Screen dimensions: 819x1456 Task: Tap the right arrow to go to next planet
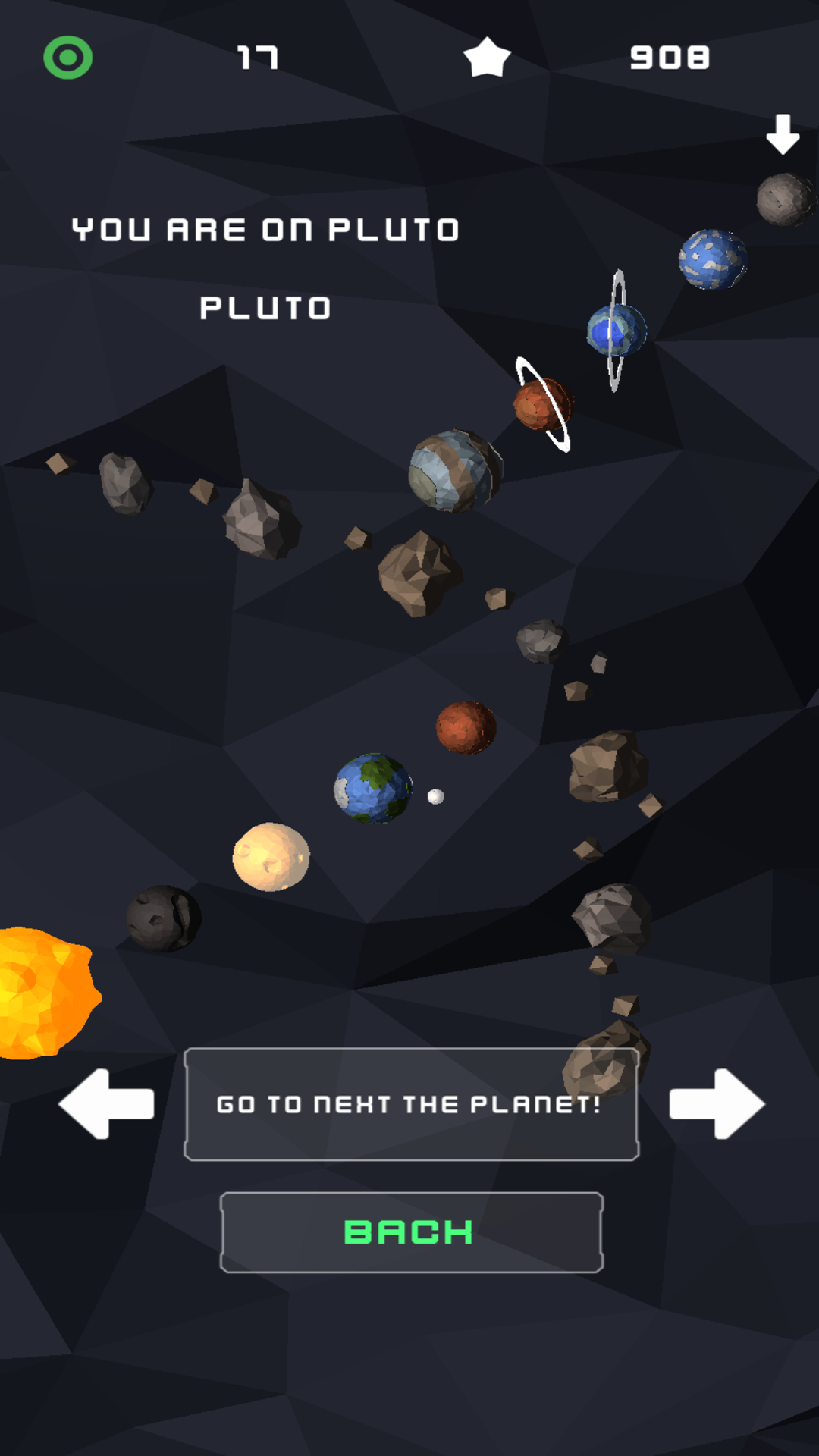pyautogui.click(x=717, y=1103)
